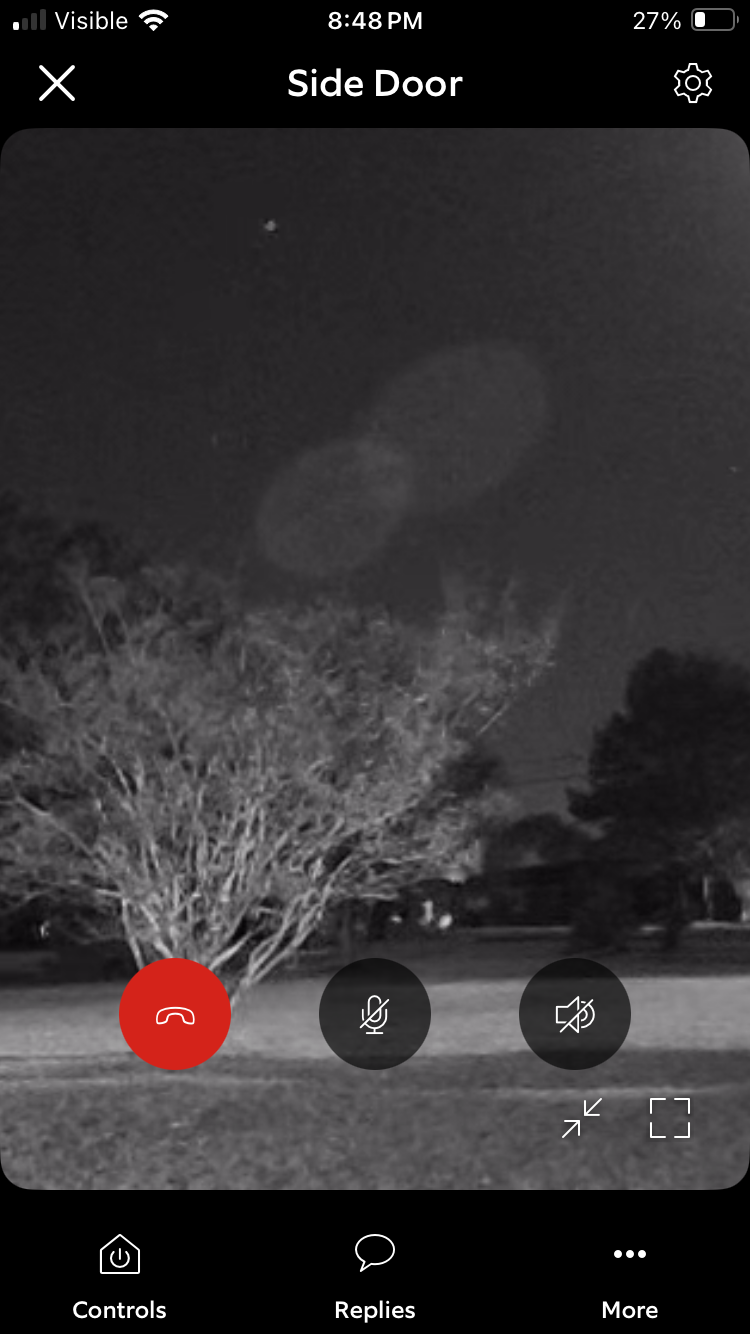Expand video to full screen
The image size is (750, 1334).
pyautogui.click(x=670, y=1118)
